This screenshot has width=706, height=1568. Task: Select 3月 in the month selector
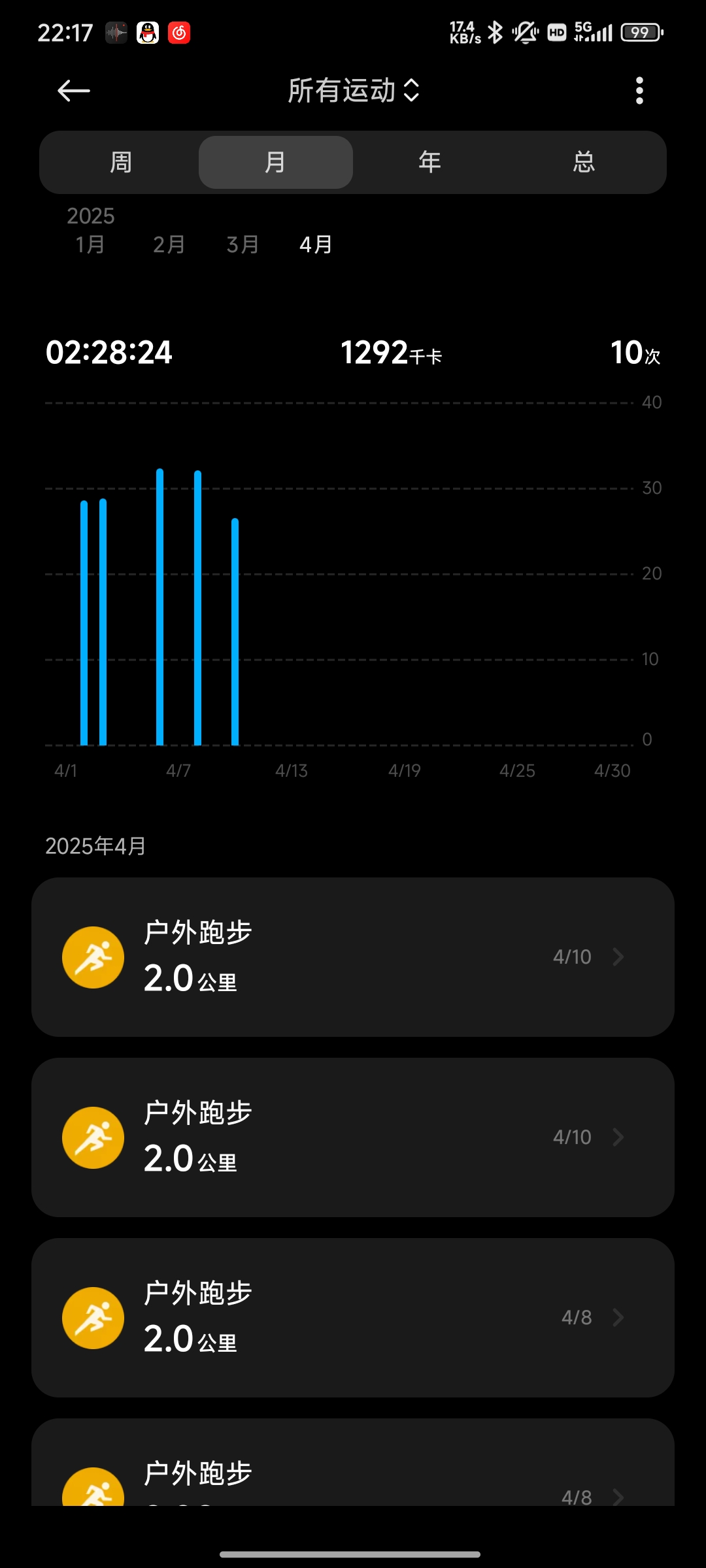click(x=243, y=244)
